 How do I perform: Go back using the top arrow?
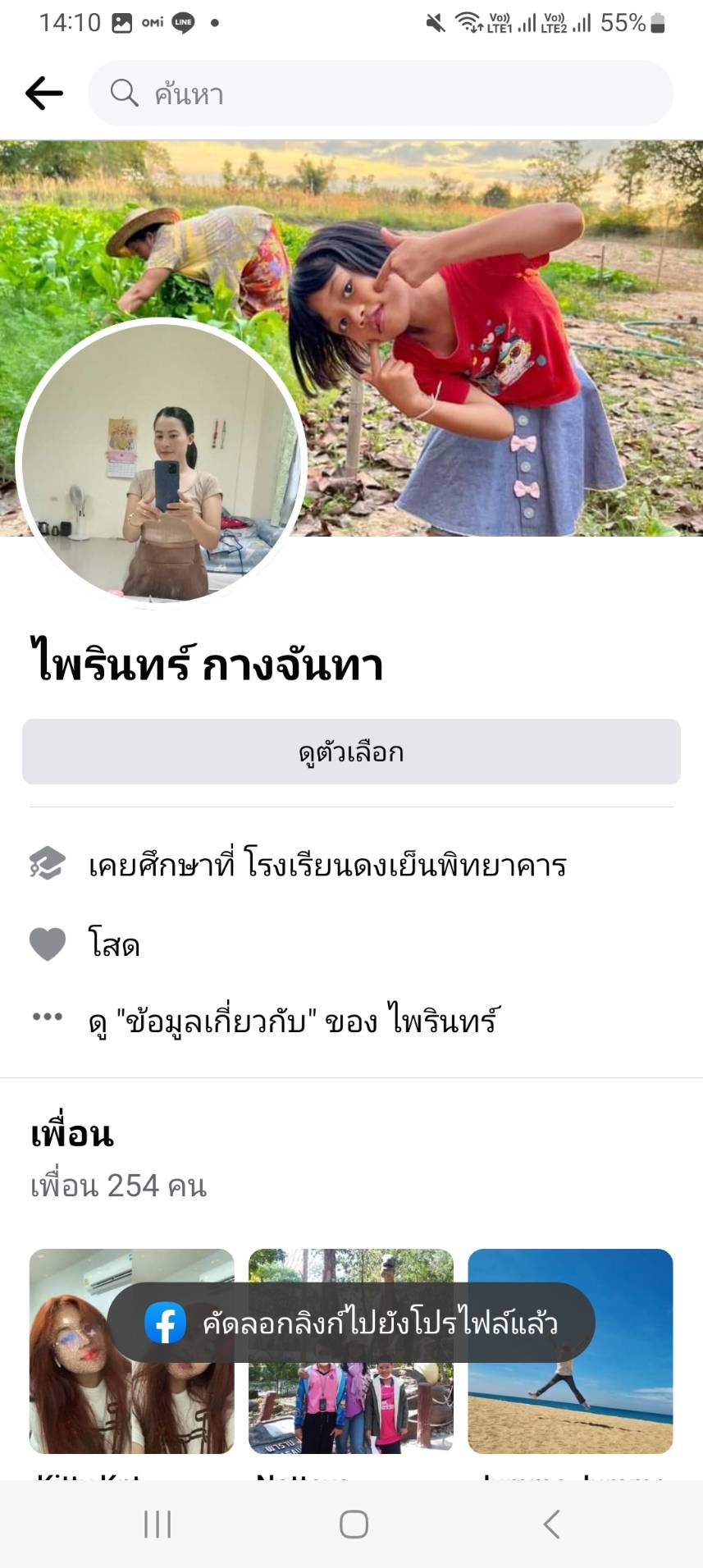point(44,94)
